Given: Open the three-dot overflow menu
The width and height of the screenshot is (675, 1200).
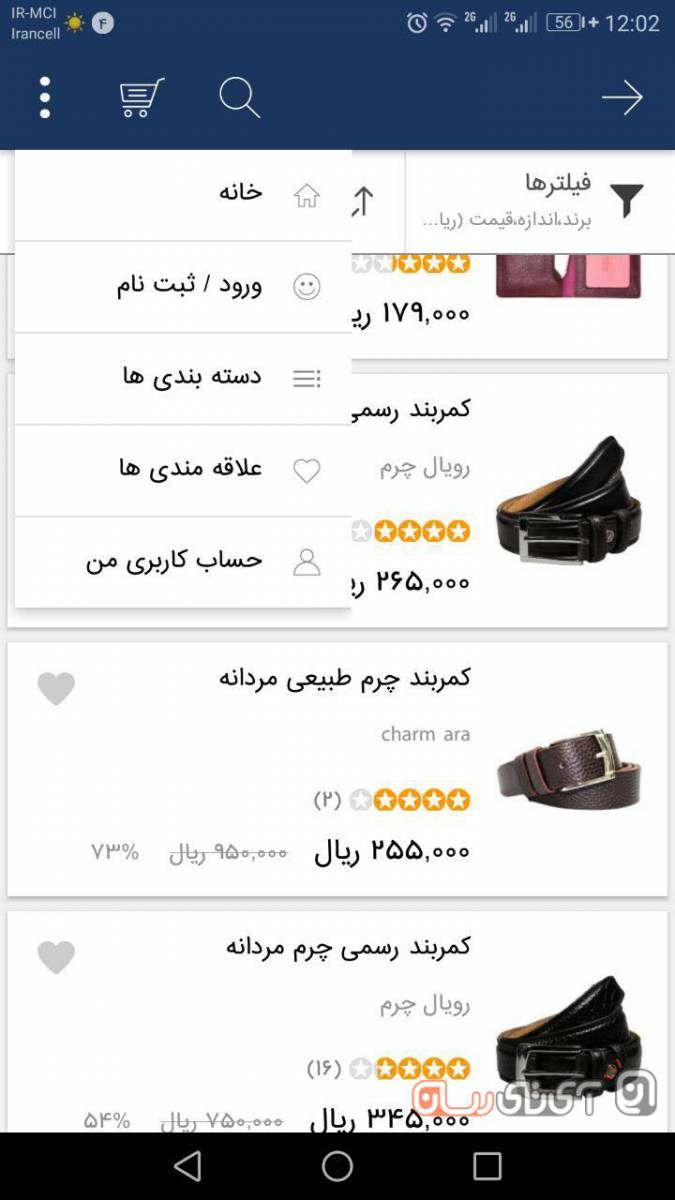Looking at the screenshot, I should coord(45,98).
